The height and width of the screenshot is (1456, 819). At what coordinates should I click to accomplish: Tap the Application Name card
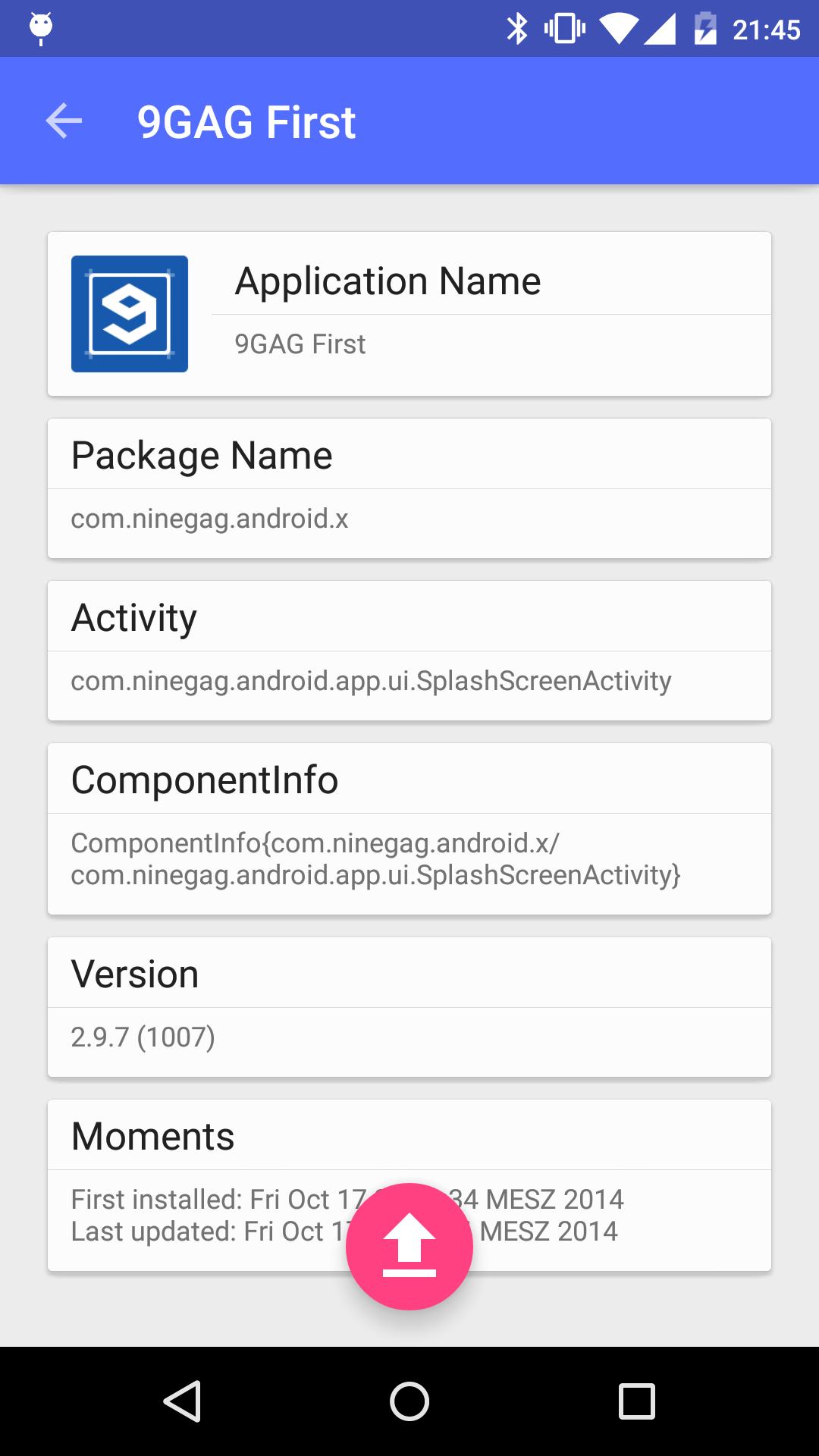click(x=409, y=312)
